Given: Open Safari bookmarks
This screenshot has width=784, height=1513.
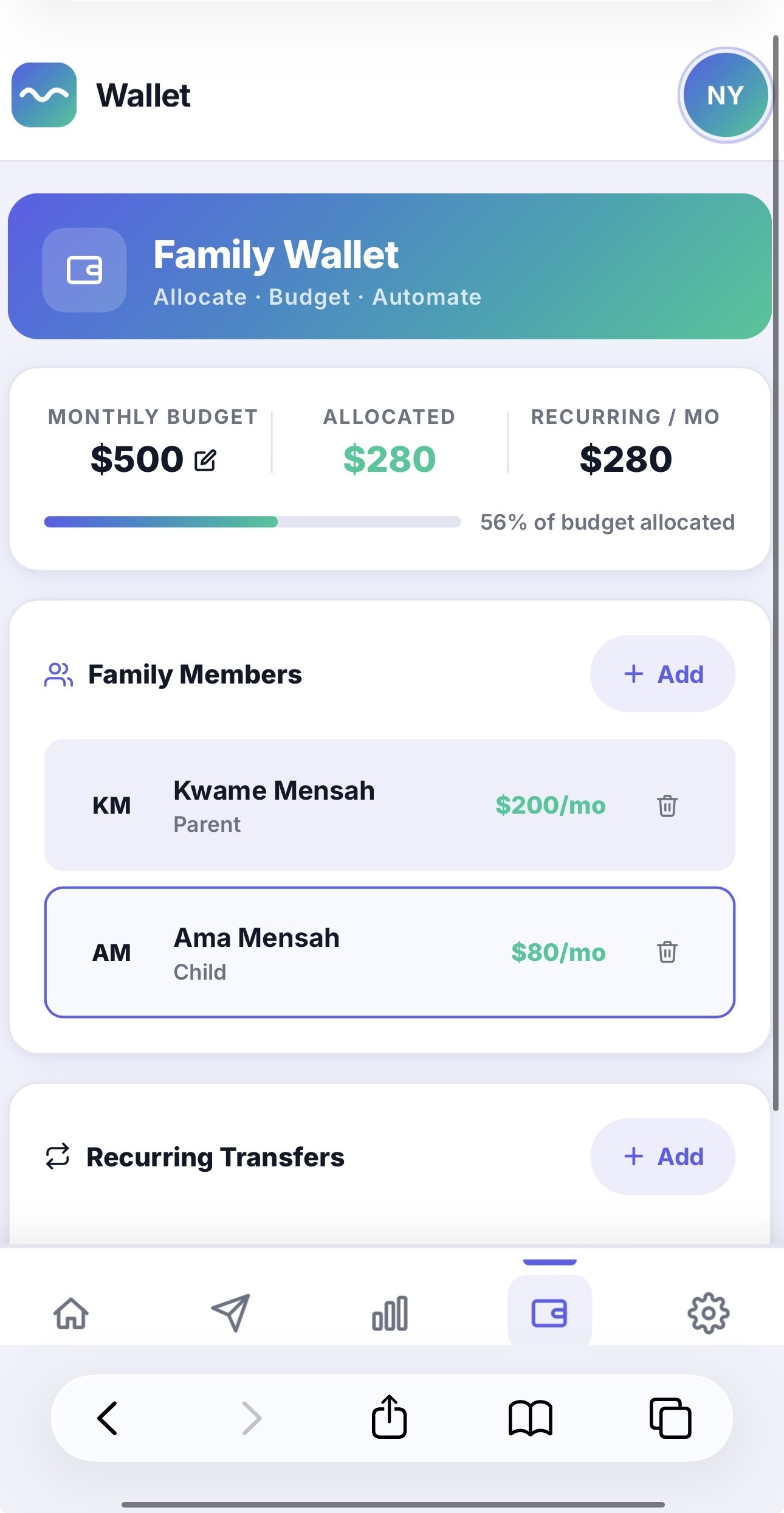Looking at the screenshot, I should click(531, 1418).
